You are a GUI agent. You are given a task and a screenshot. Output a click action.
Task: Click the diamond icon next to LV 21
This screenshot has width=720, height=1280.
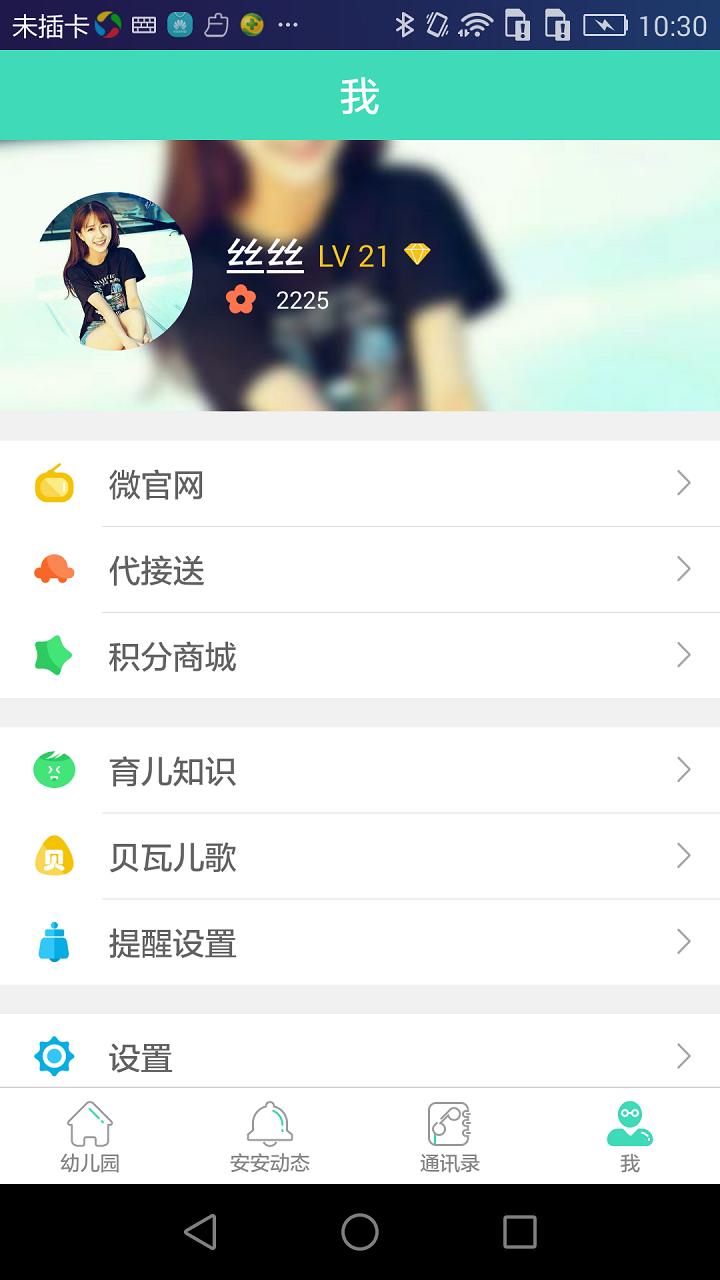pos(419,255)
